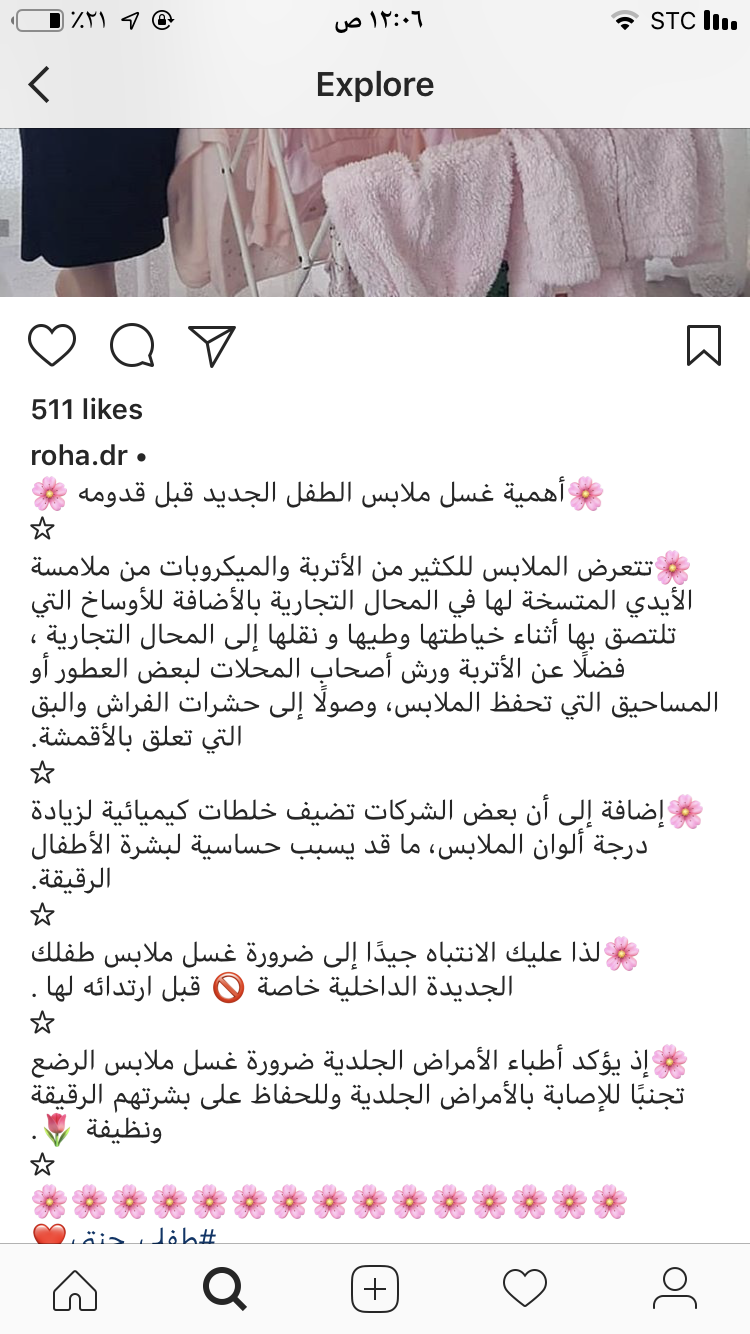Switch to the Home tab

[x=75, y=1288]
